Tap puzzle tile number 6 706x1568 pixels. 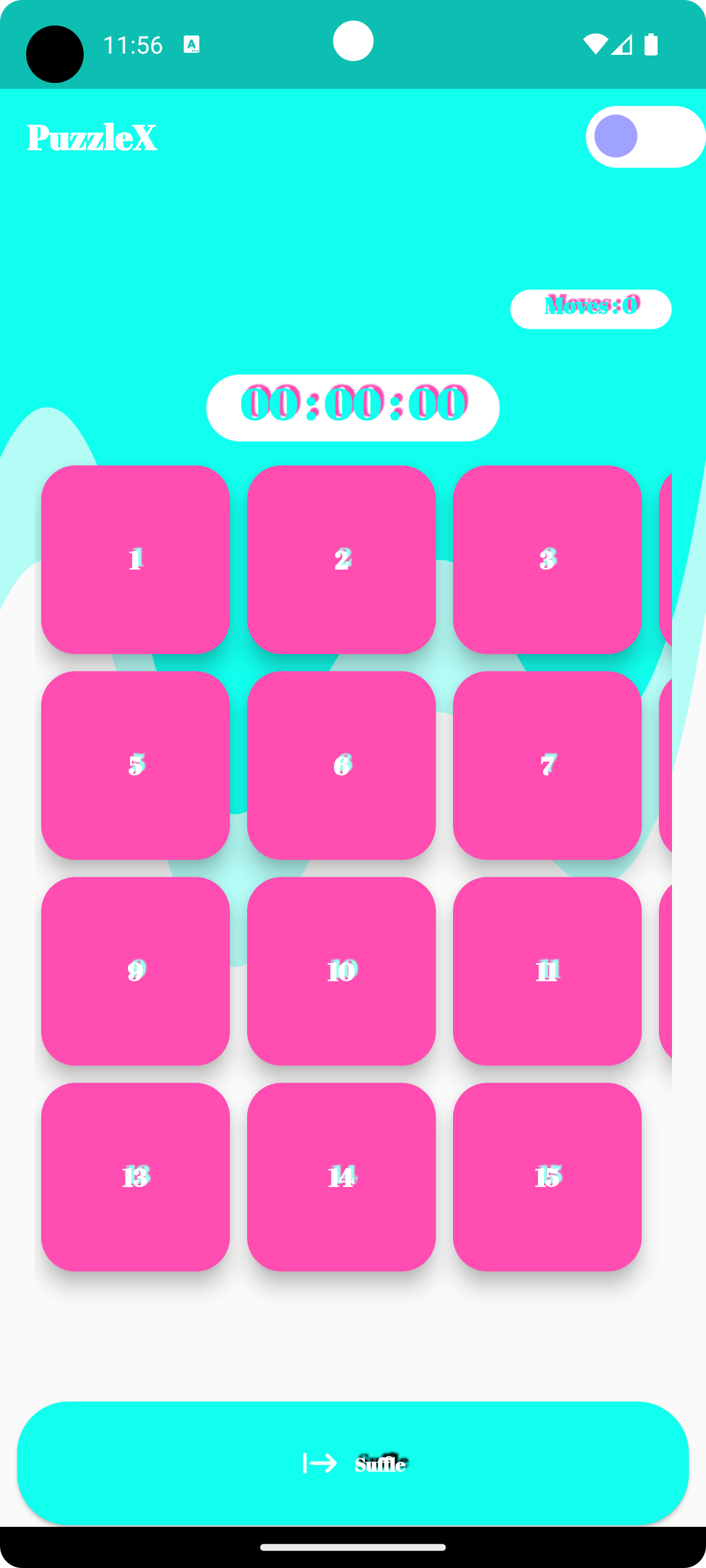click(341, 765)
